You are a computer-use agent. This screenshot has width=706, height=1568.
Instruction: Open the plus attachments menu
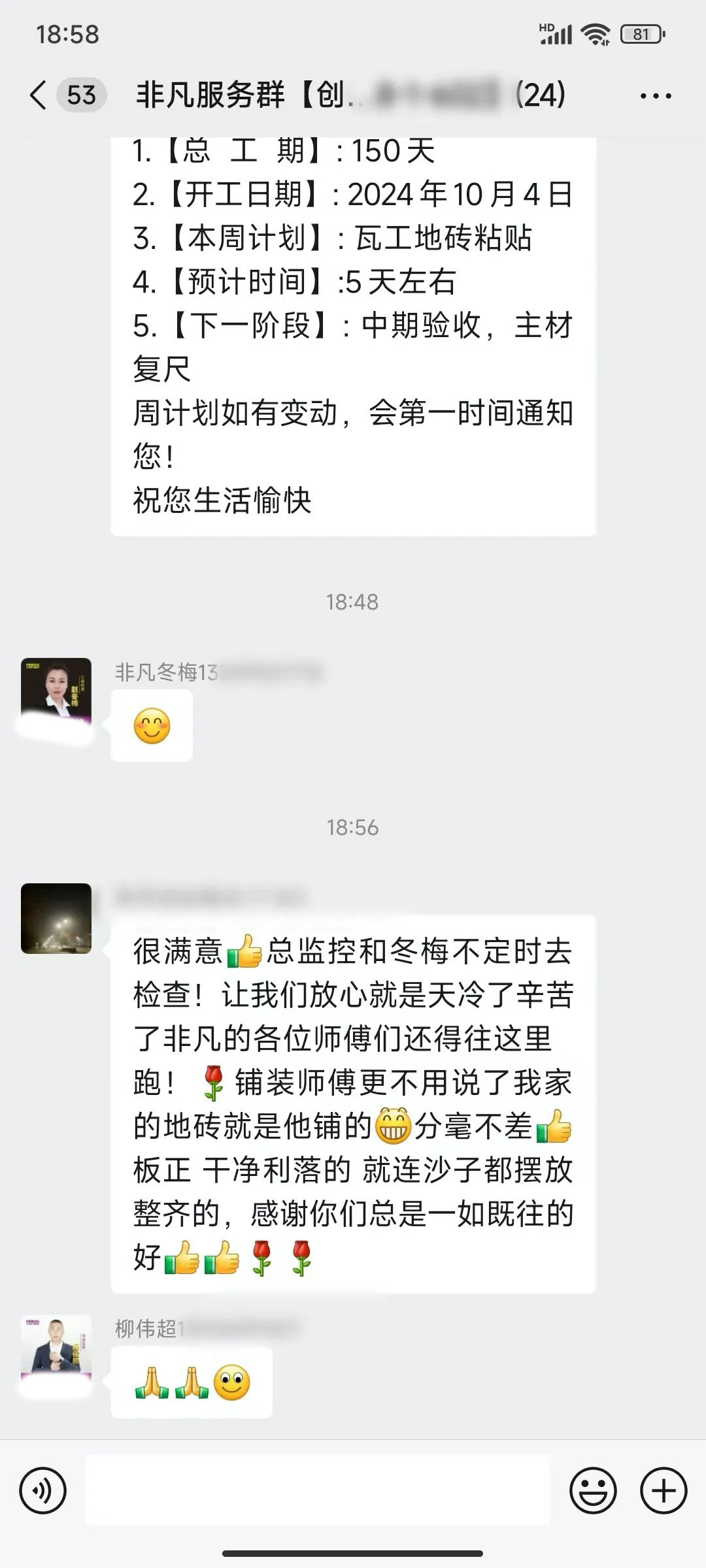pyautogui.click(x=664, y=1491)
